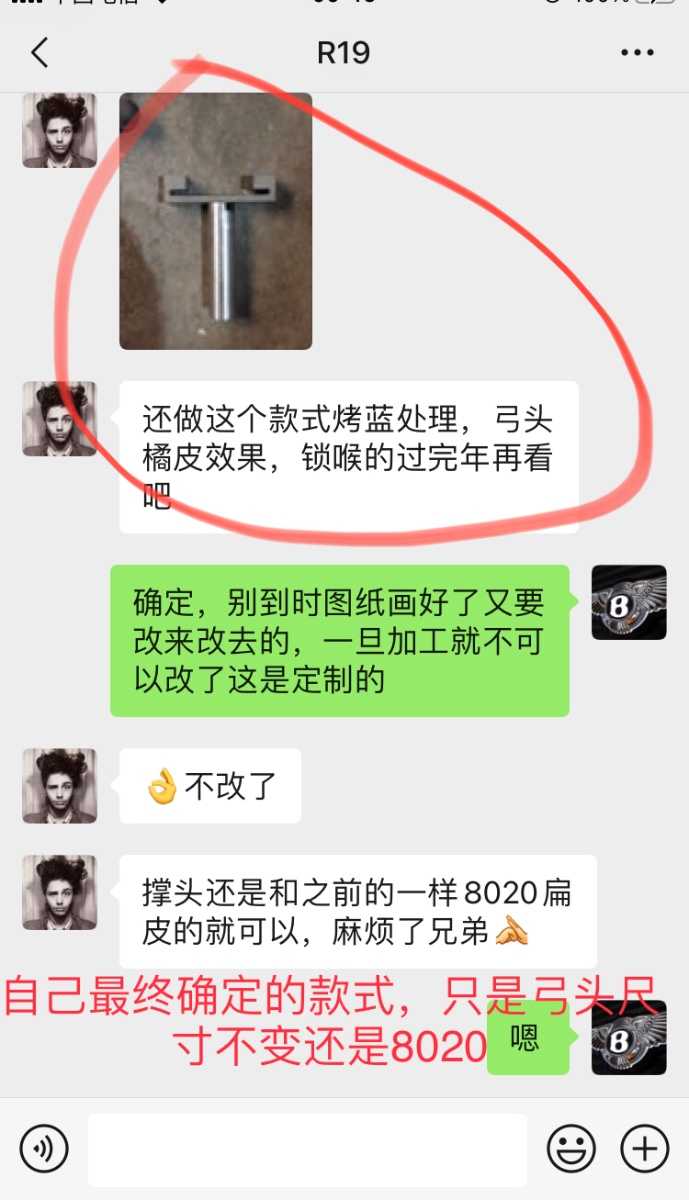This screenshot has height=1200, width=689.
Task: Switch to voice message input
Action: (44, 1148)
